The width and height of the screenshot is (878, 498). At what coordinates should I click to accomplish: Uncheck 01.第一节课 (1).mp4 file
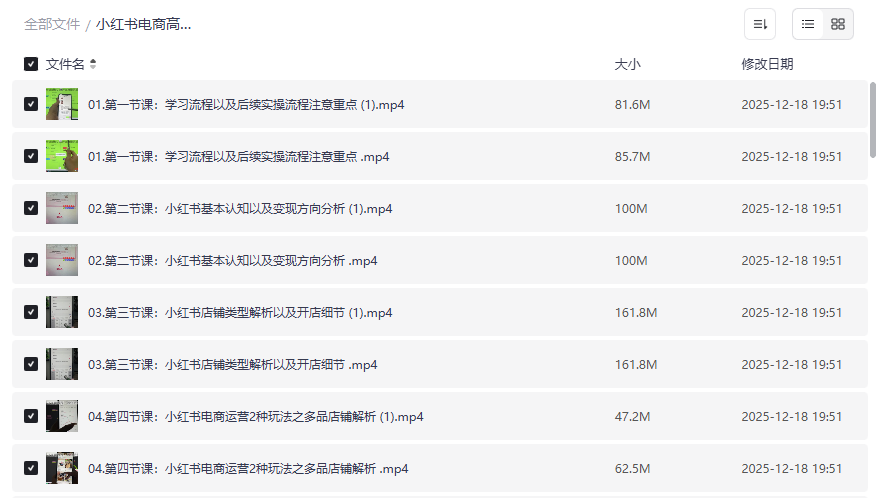[x=31, y=104]
